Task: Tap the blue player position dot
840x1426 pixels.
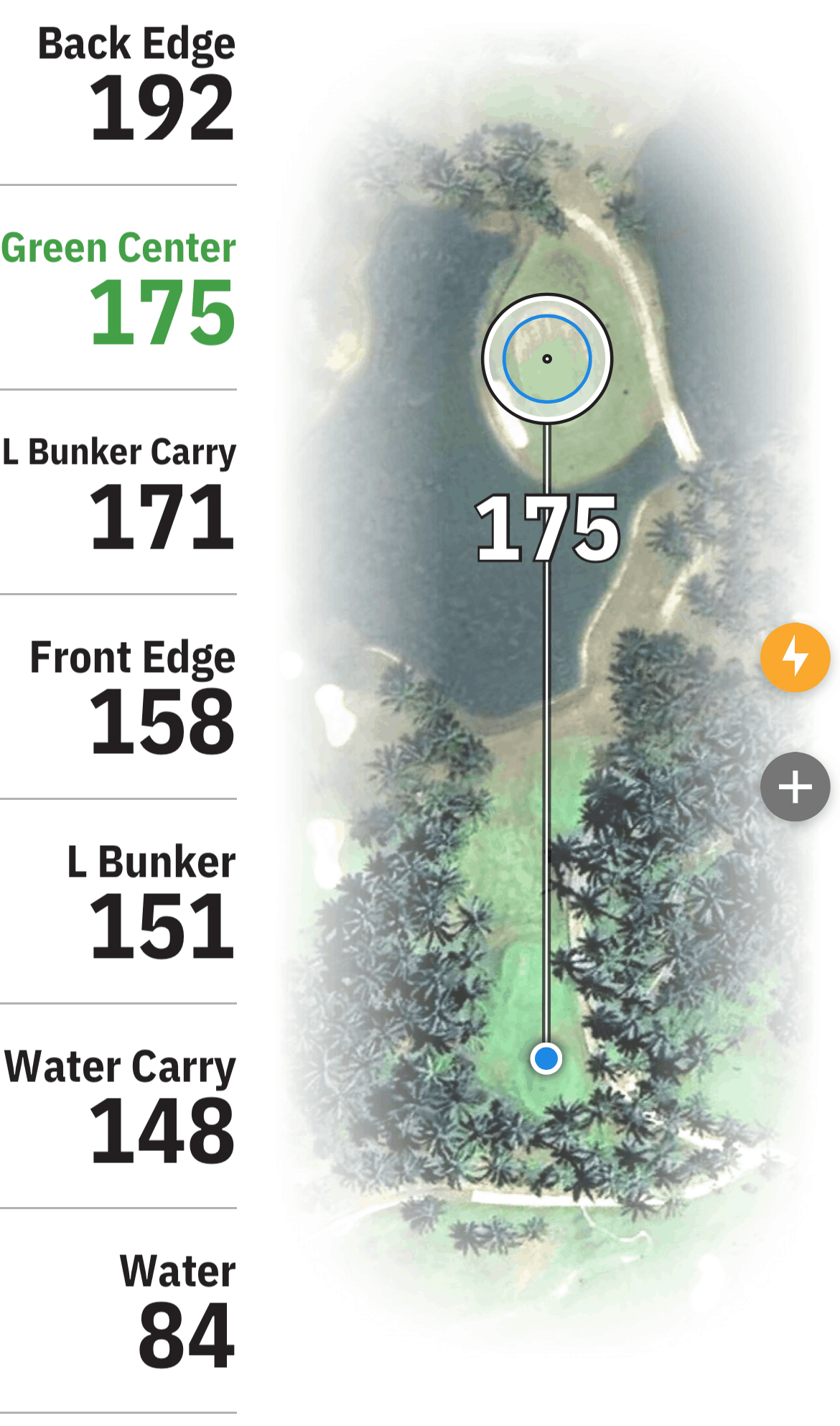Action: 546,1058
